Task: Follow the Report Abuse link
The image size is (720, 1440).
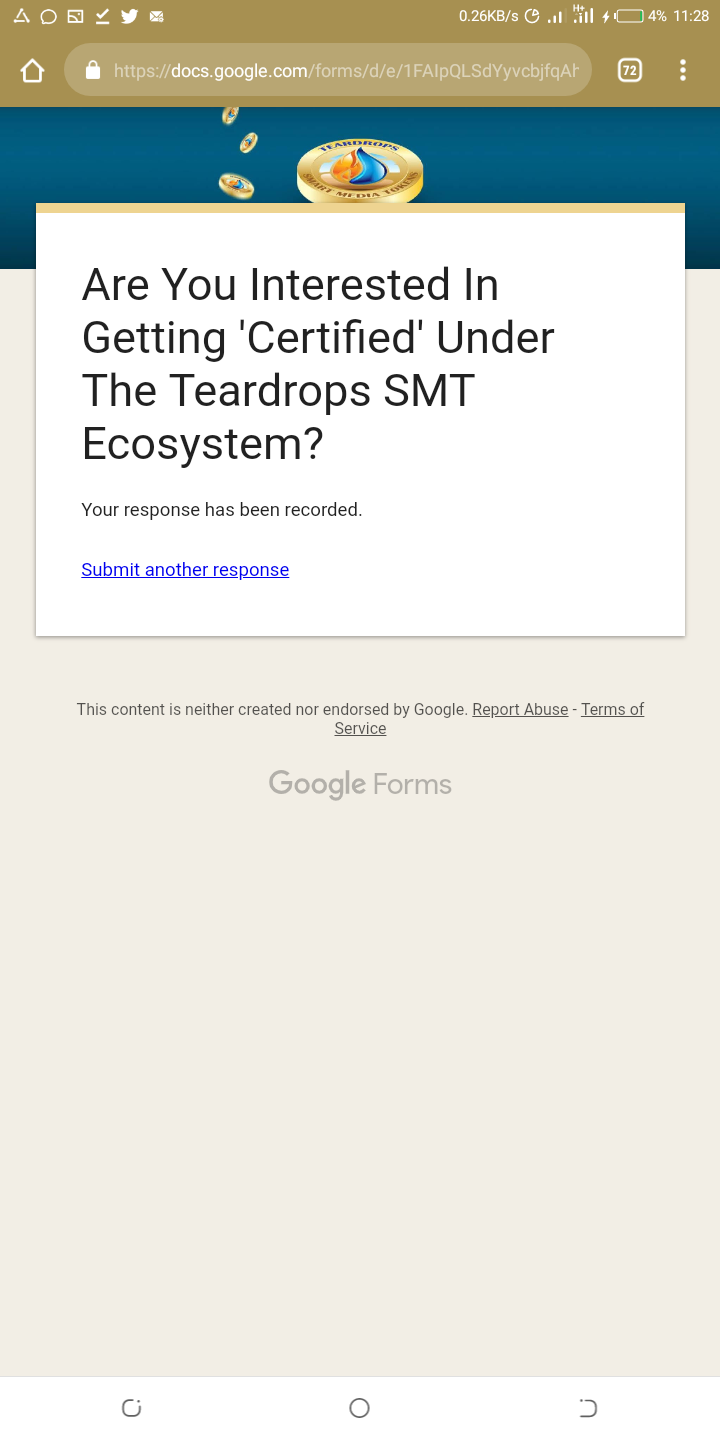Action: pyautogui.click(x=520, y=709)
